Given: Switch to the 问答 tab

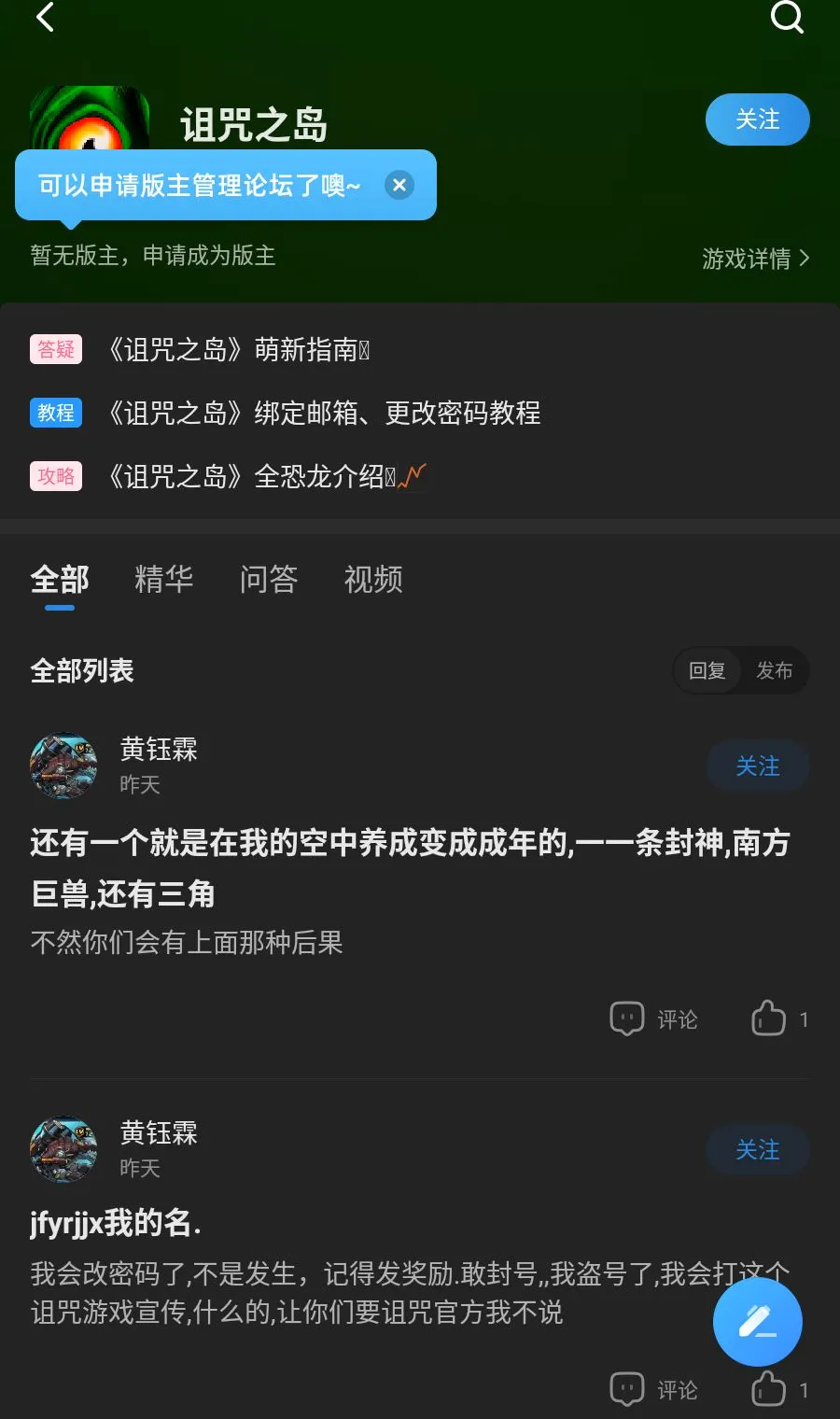Looking at the screenshot, I should [x=269, y=579].
